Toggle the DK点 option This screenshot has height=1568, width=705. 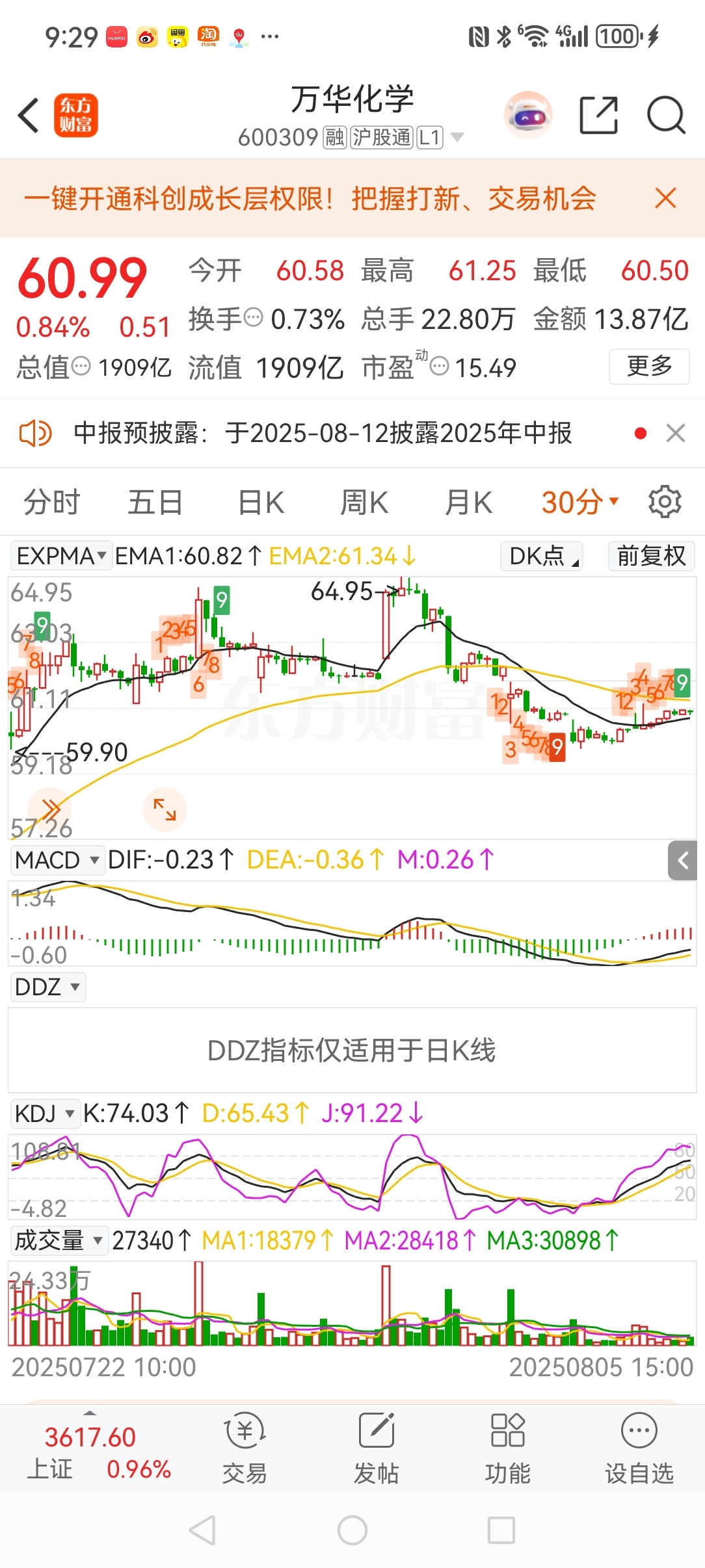pyautogui.click(x=542, y=556)
